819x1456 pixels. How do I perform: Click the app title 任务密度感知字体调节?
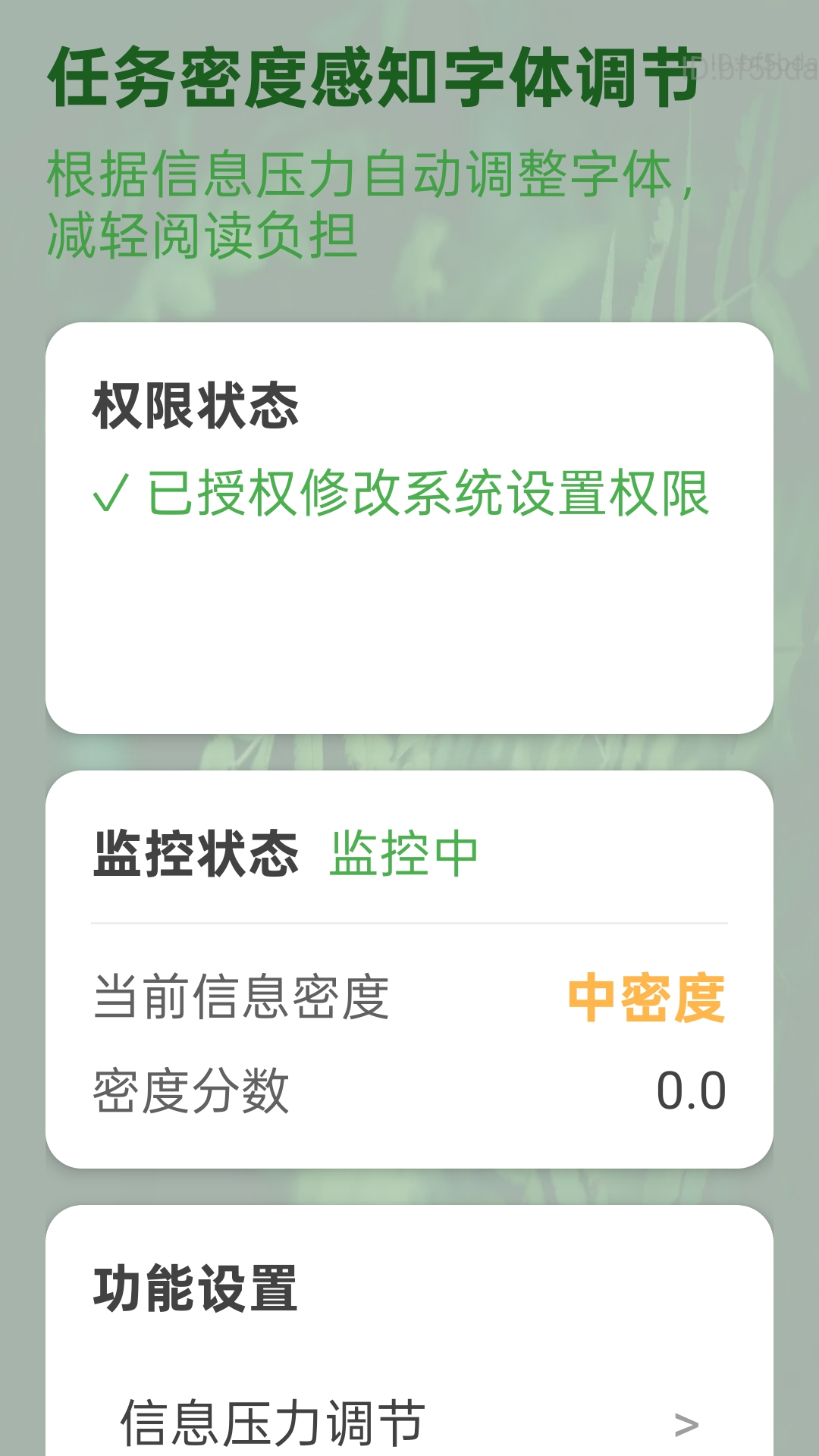[x=375, y=76]
